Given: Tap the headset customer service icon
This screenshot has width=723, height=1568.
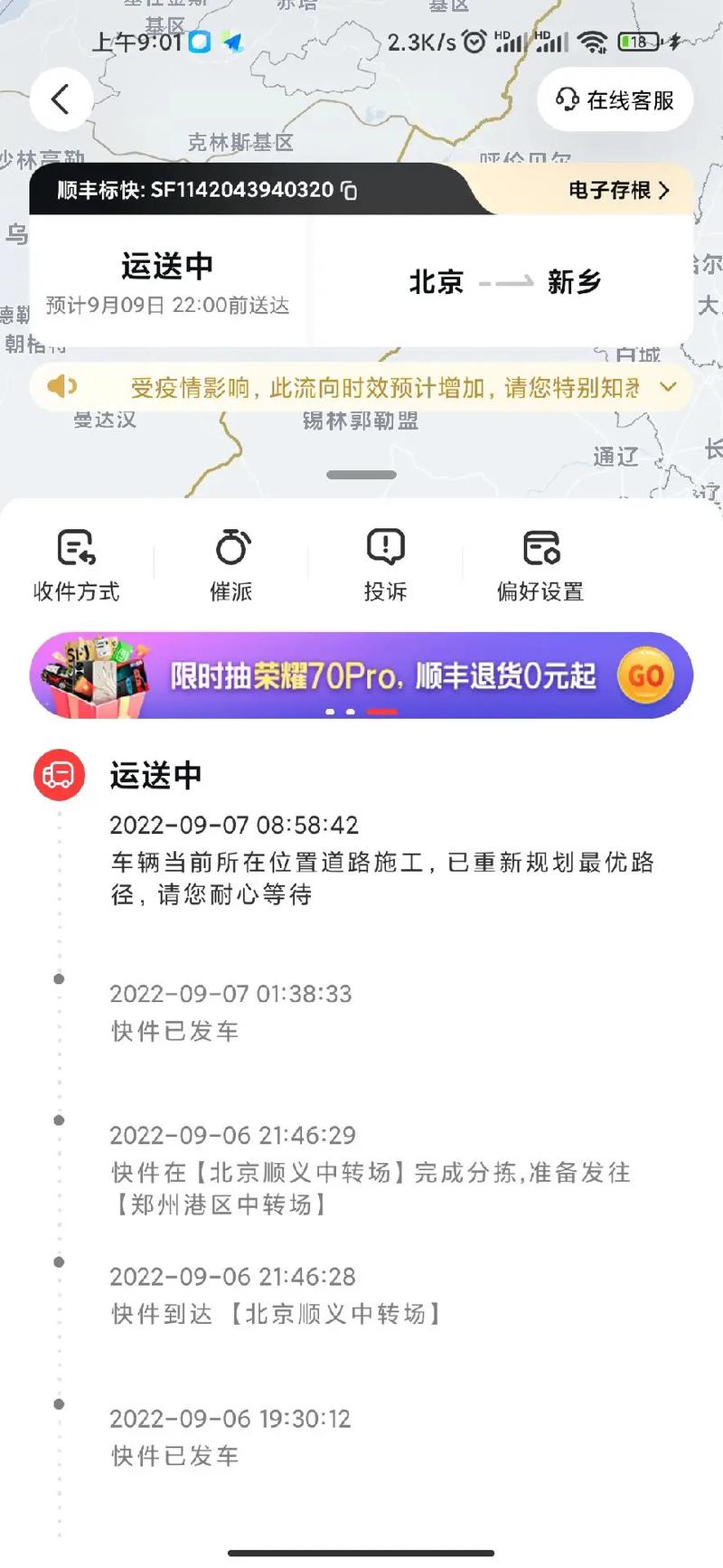Looking at the screenshot, I should [567, 100].
